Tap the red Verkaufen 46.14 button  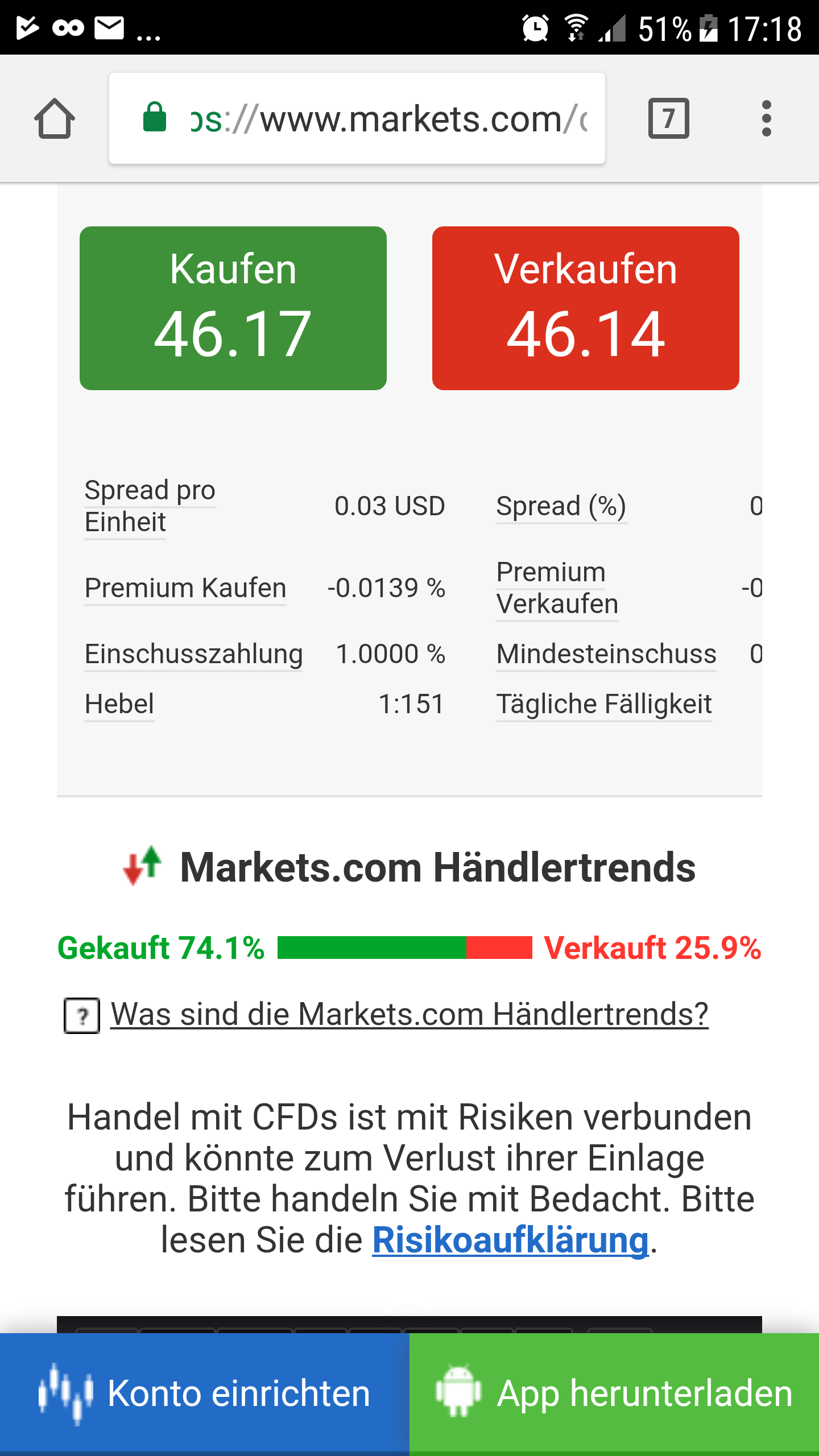(x=585, y=308)
